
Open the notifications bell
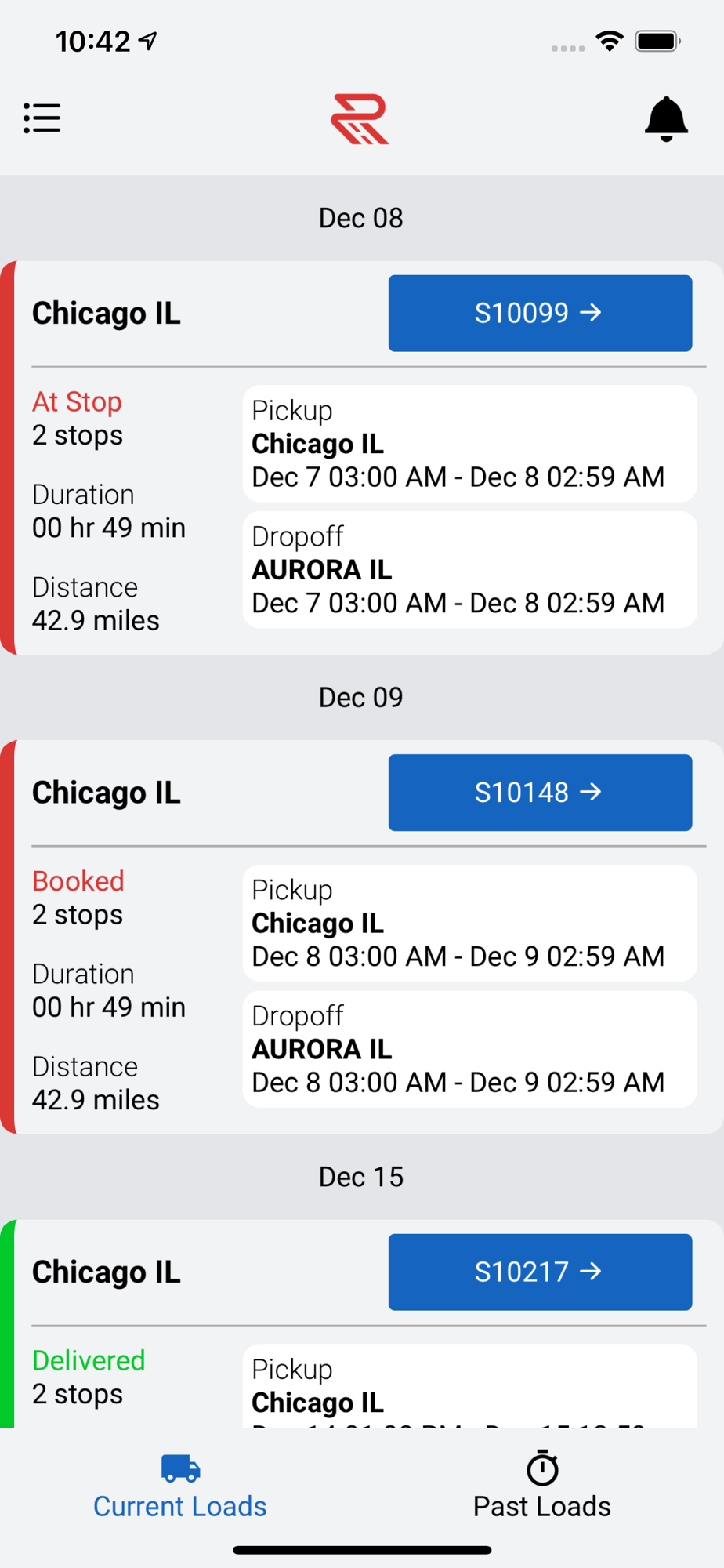point(666,119)
